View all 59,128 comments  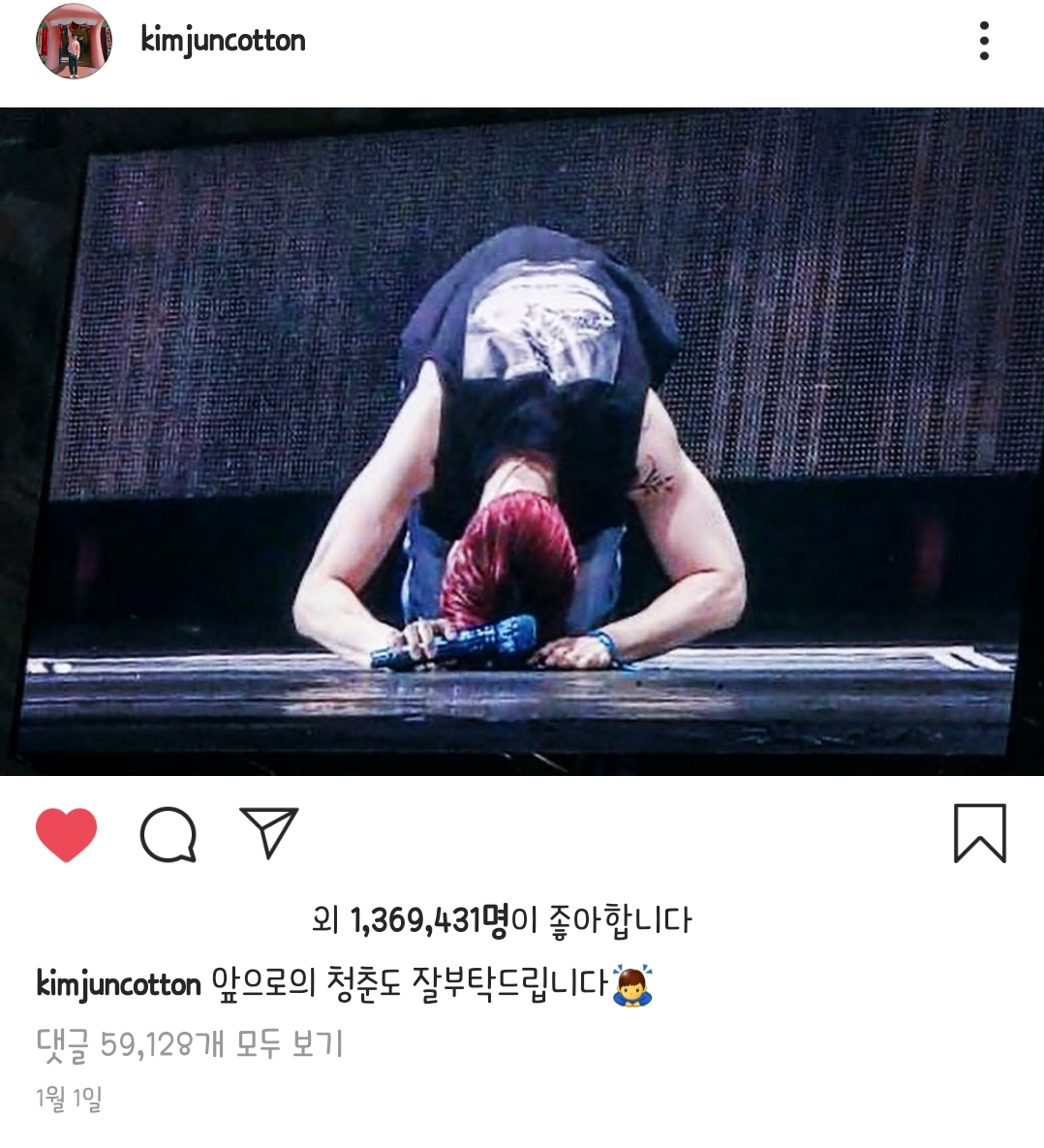tap(190, 1044)
